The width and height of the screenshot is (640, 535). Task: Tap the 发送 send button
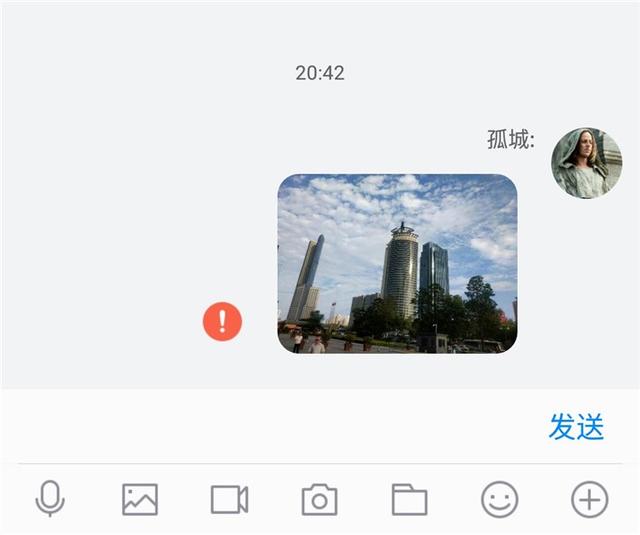click(x=577, y=427)
